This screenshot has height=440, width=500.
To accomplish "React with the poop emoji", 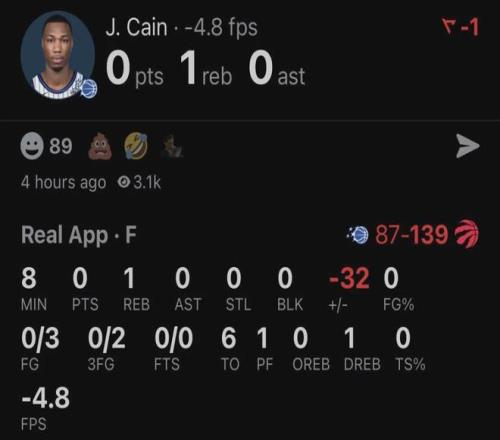I will click(100, 146).
